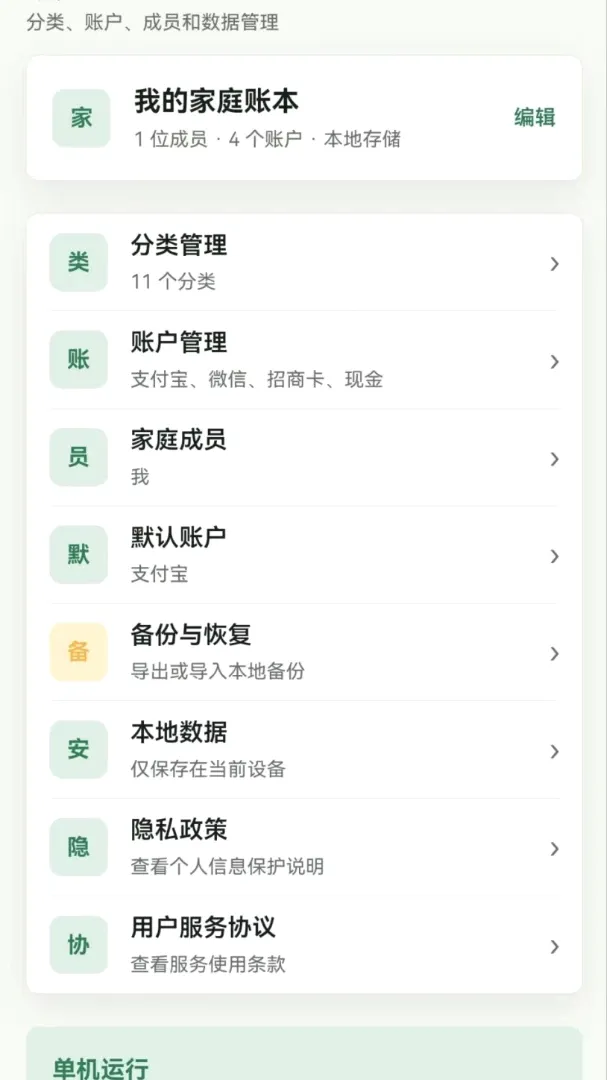607x1080 pixels.
Task: View 用户服务协议 terms
Action: pos(304,945)
